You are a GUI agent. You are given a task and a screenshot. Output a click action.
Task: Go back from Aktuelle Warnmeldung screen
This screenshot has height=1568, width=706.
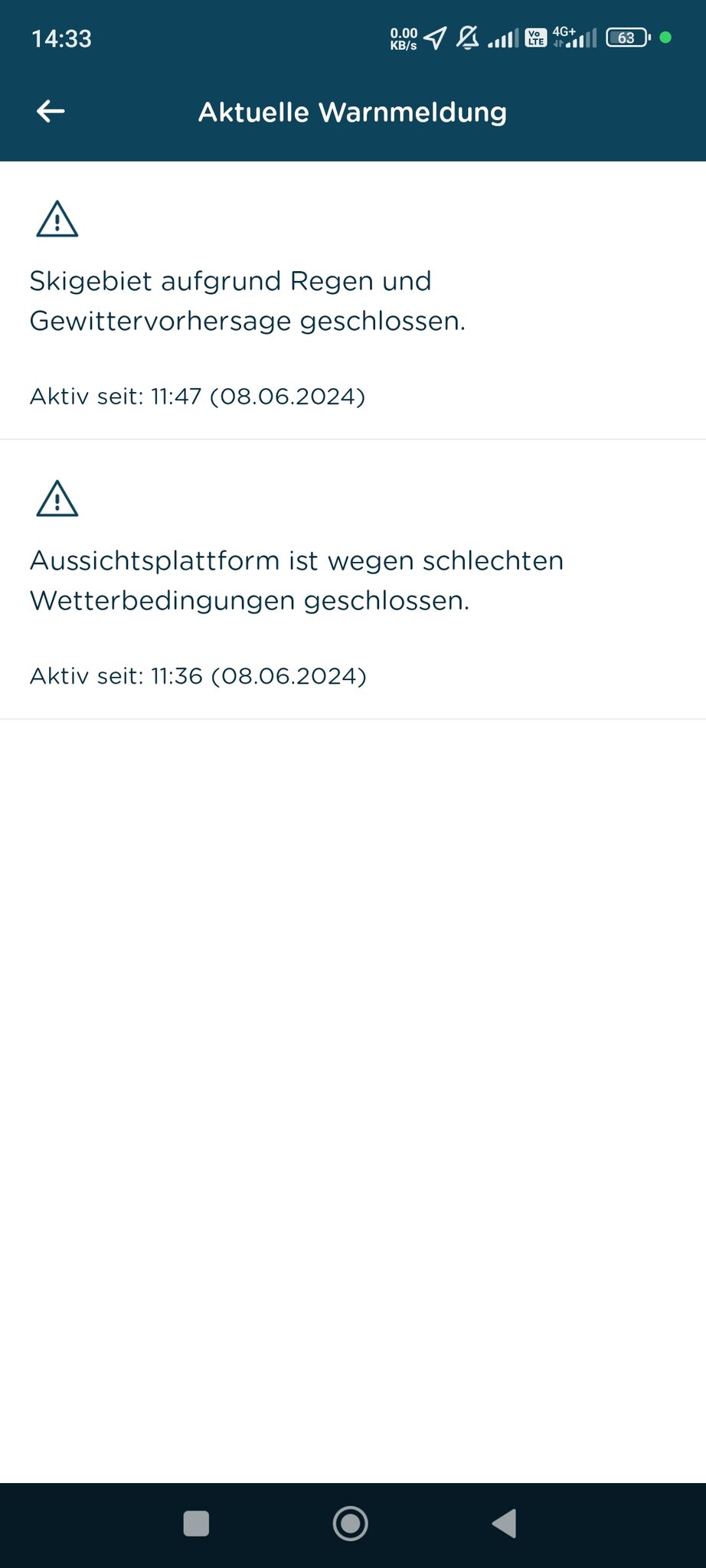tap(51, 112)
